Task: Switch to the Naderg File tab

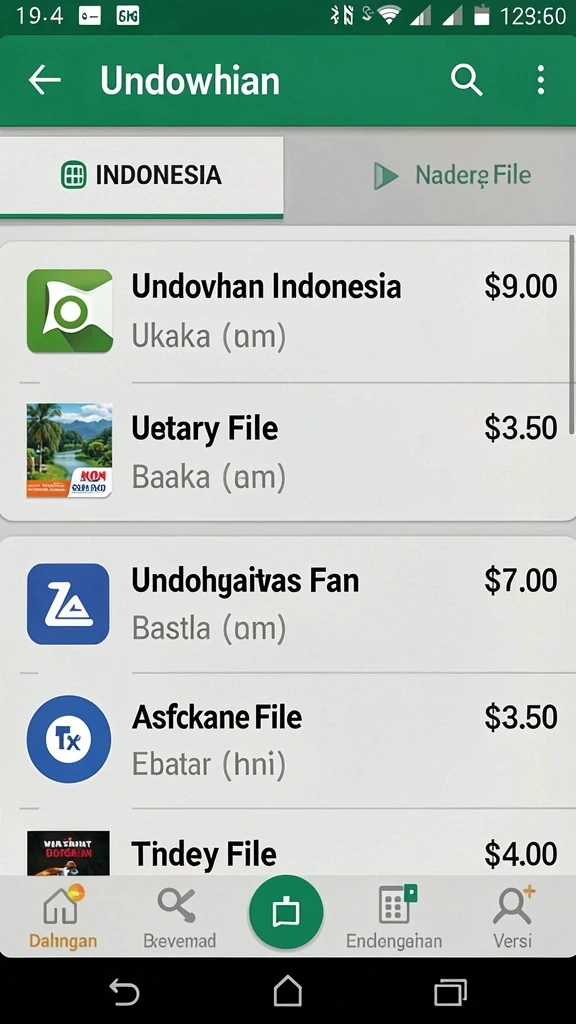Action: (430, 176)
